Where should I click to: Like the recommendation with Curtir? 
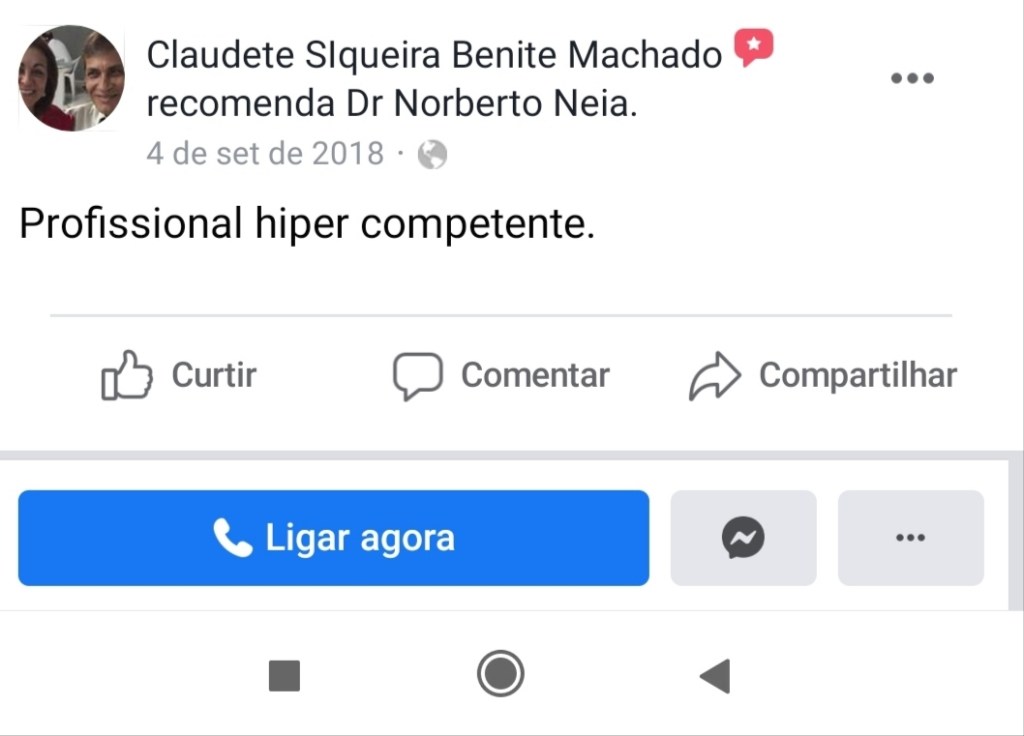[x=180, y=375]
